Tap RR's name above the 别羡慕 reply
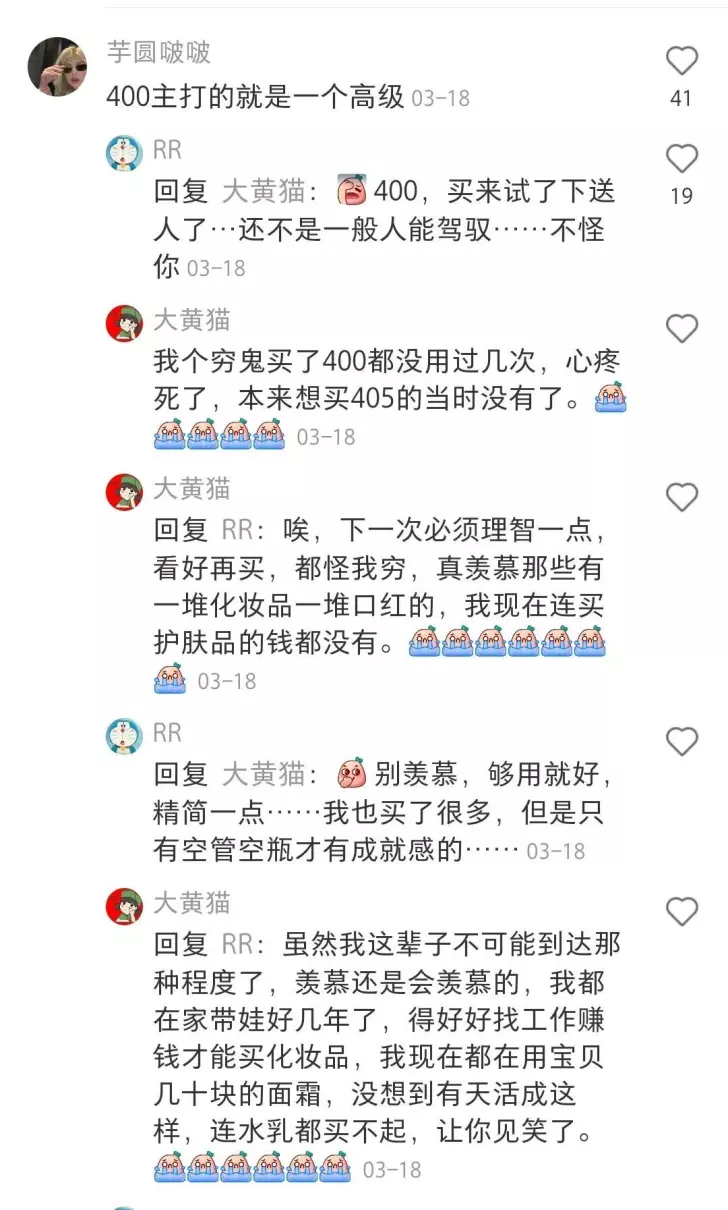This screenshot has width=728, height=1210. [167, 734]
